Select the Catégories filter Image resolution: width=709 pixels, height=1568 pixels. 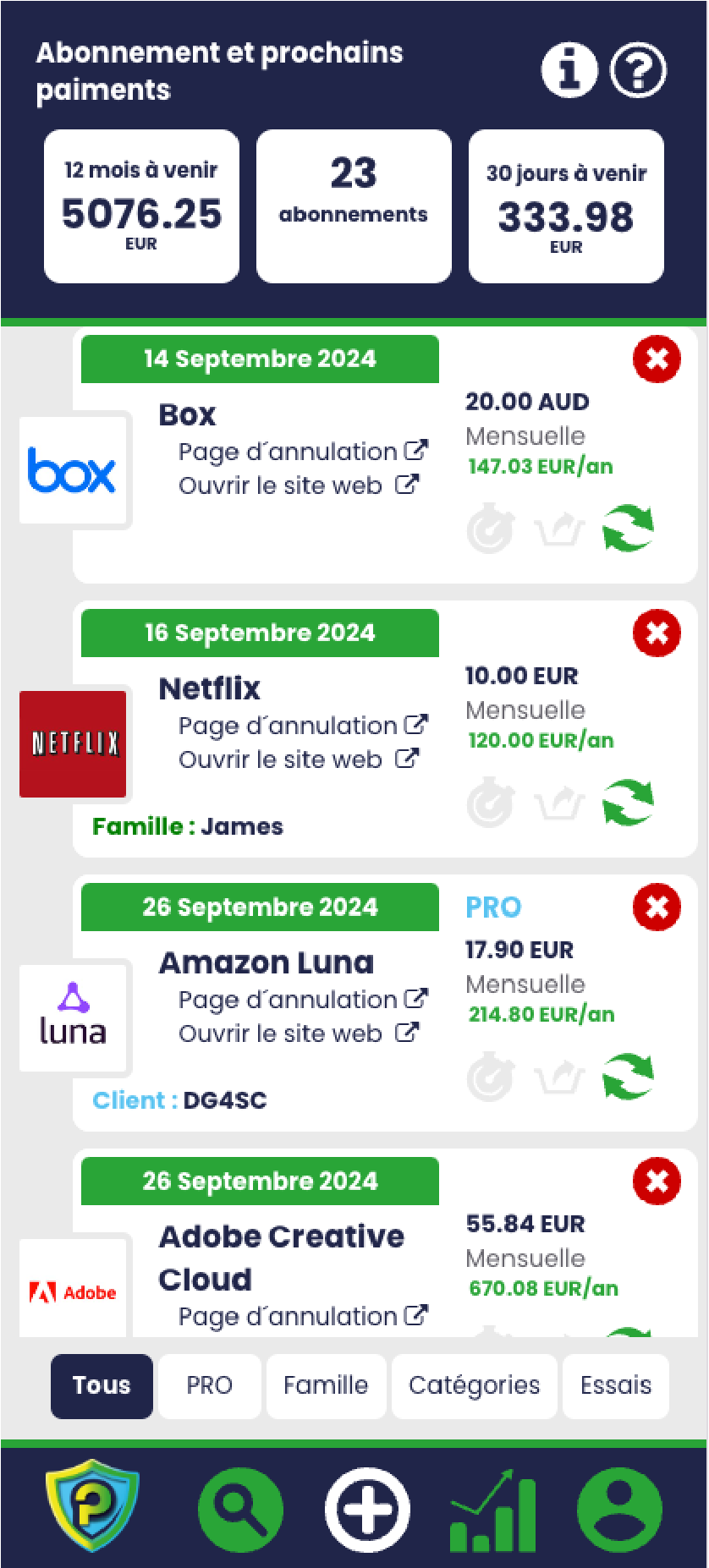[x=474, y=1385]
